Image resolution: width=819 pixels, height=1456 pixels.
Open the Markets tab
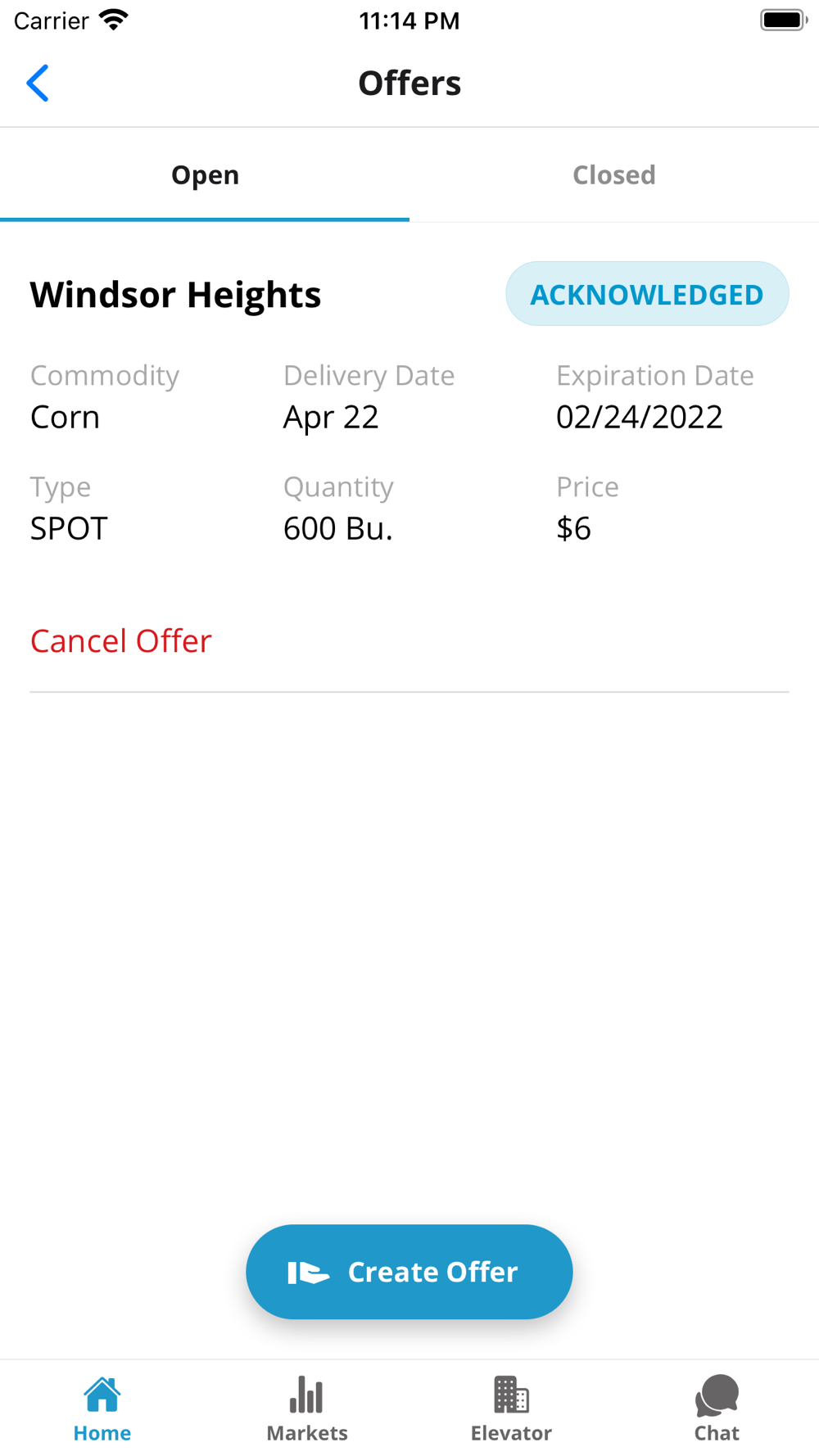(307, 1409)
